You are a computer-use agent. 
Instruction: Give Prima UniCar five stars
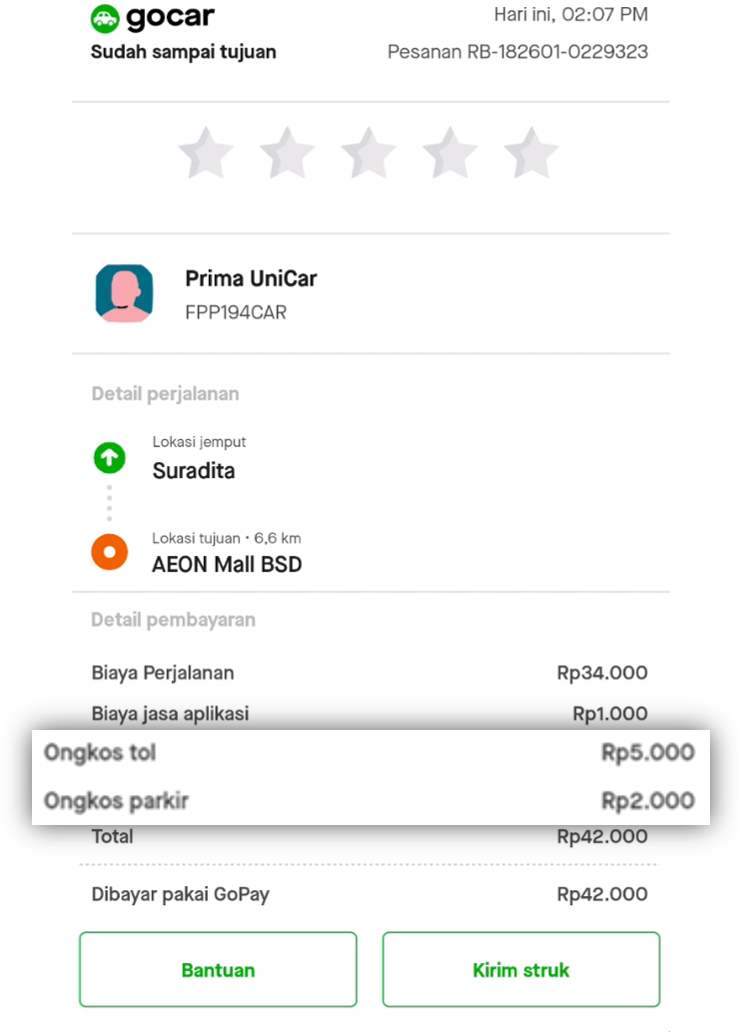pyautogui.click(x=531, y=154)
